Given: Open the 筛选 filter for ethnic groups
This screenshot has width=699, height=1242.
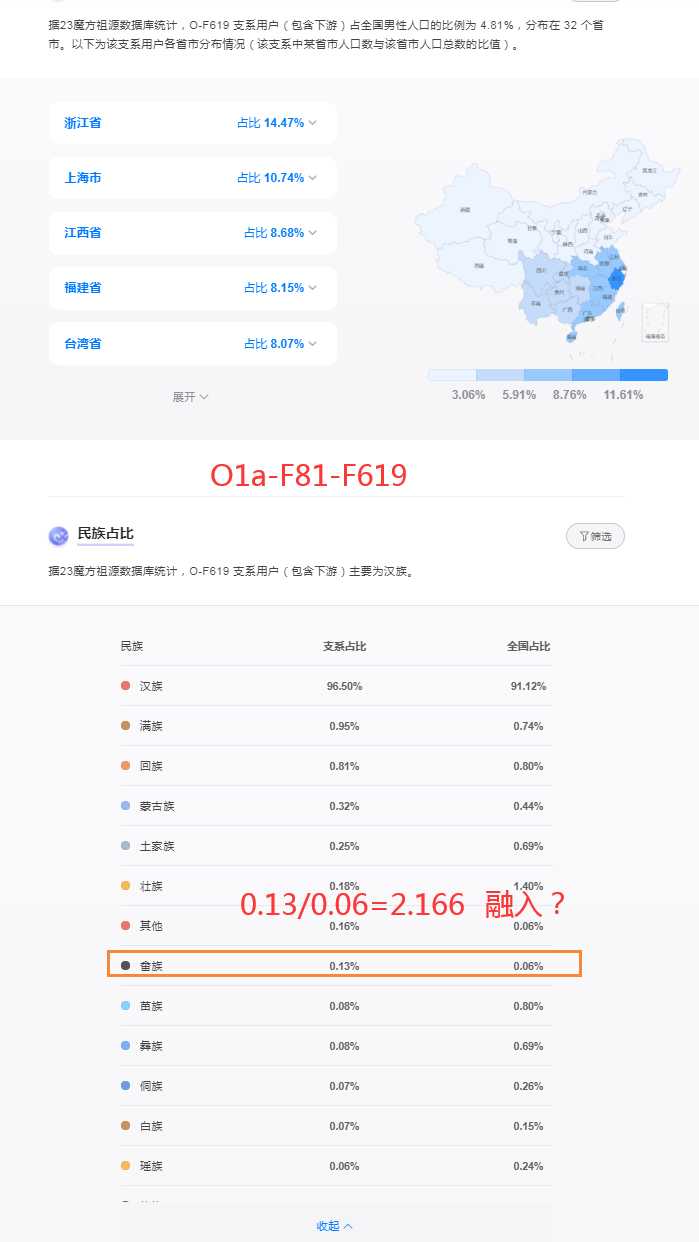Looking at the screenshot, I should 595,536.
